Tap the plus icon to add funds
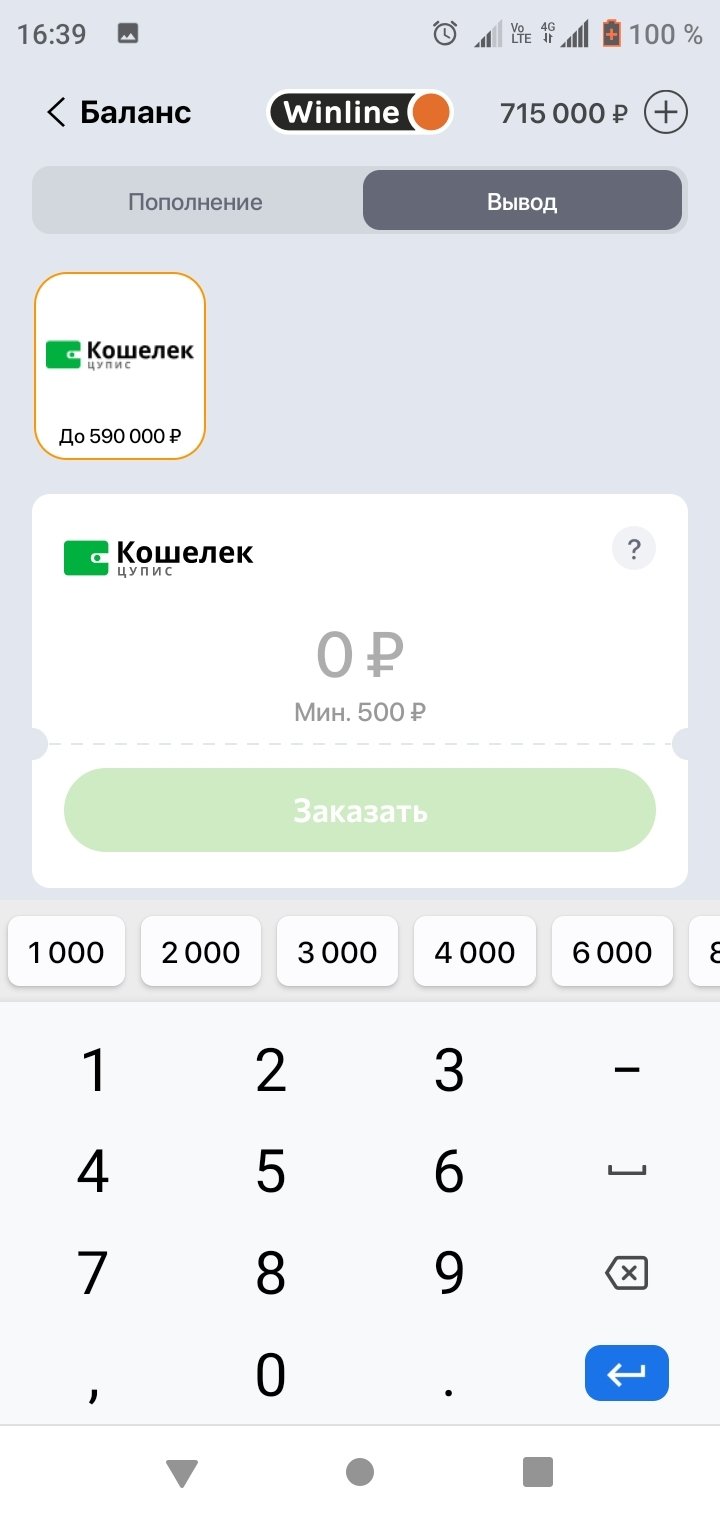This screenshot has height=1520, width=720. coord(666,112)
